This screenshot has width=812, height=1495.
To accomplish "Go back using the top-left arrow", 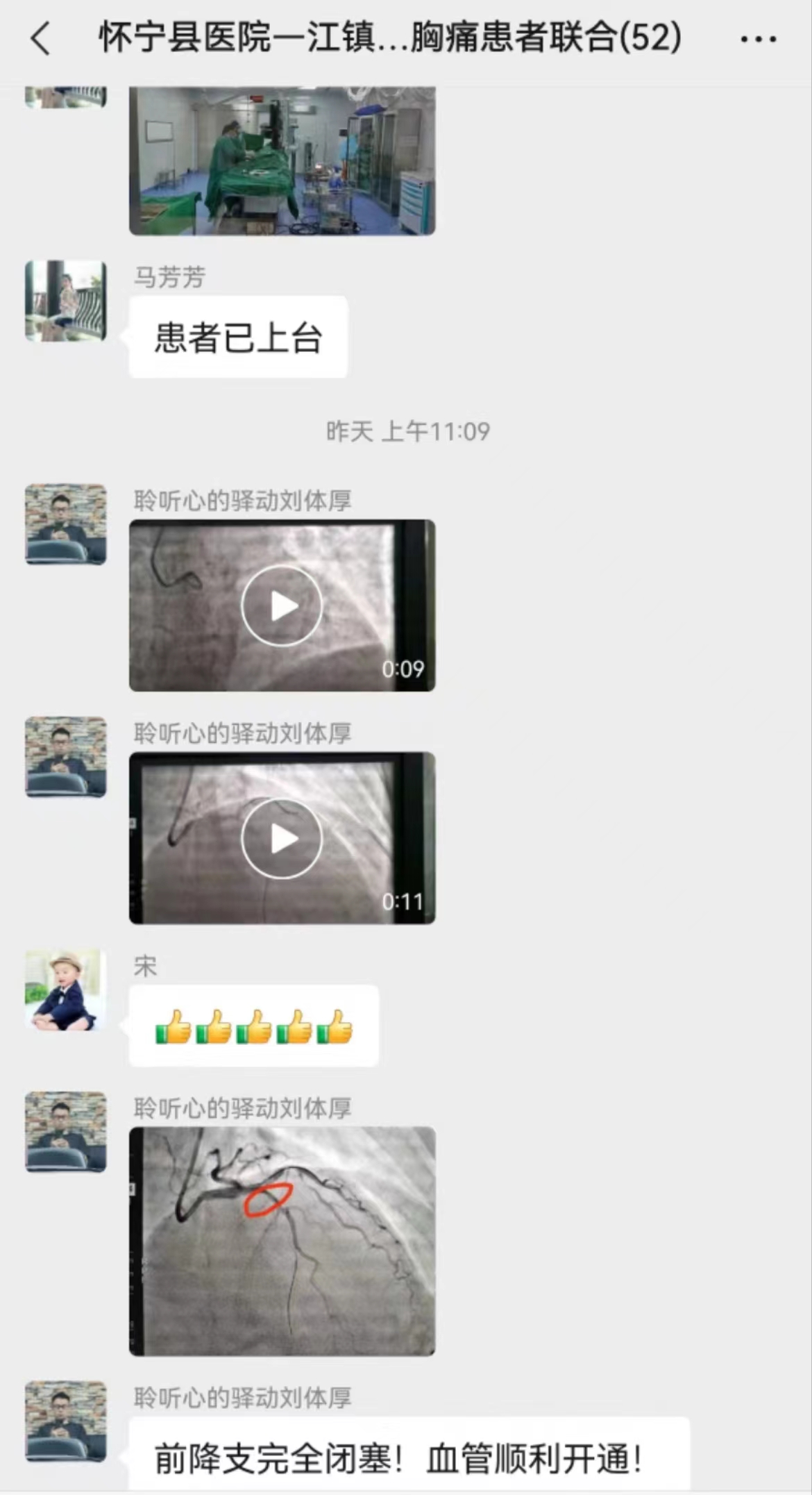I will tap(41, 38).
